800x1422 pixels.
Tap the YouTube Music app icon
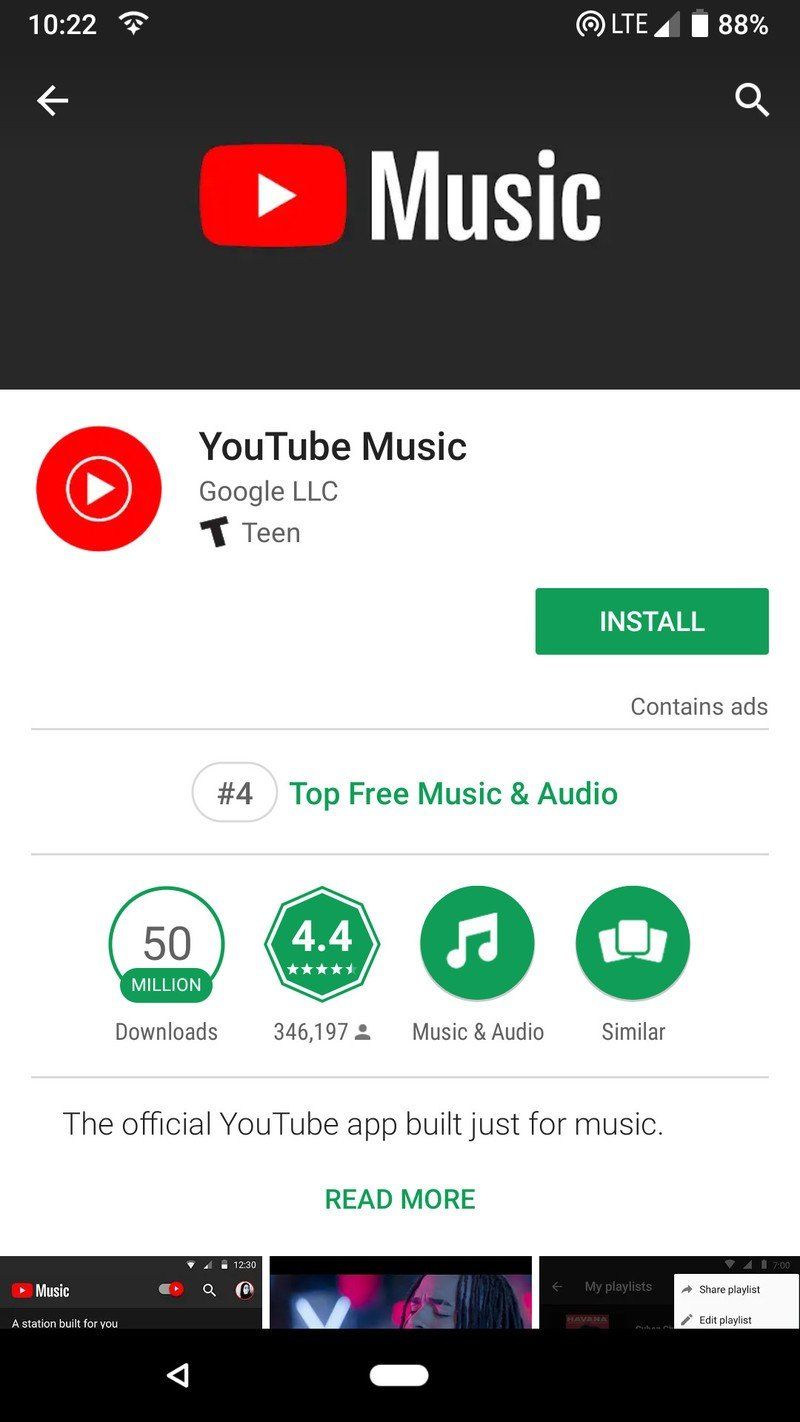point(98,488)
